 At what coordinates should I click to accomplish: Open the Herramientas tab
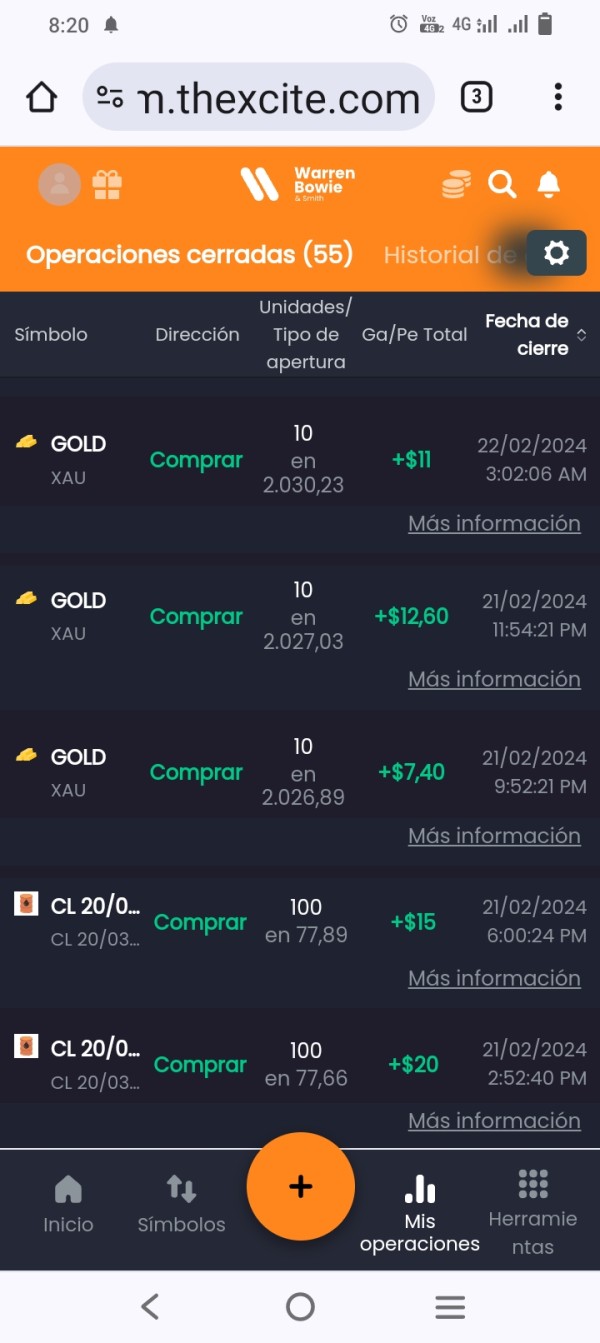(532, 1212)
